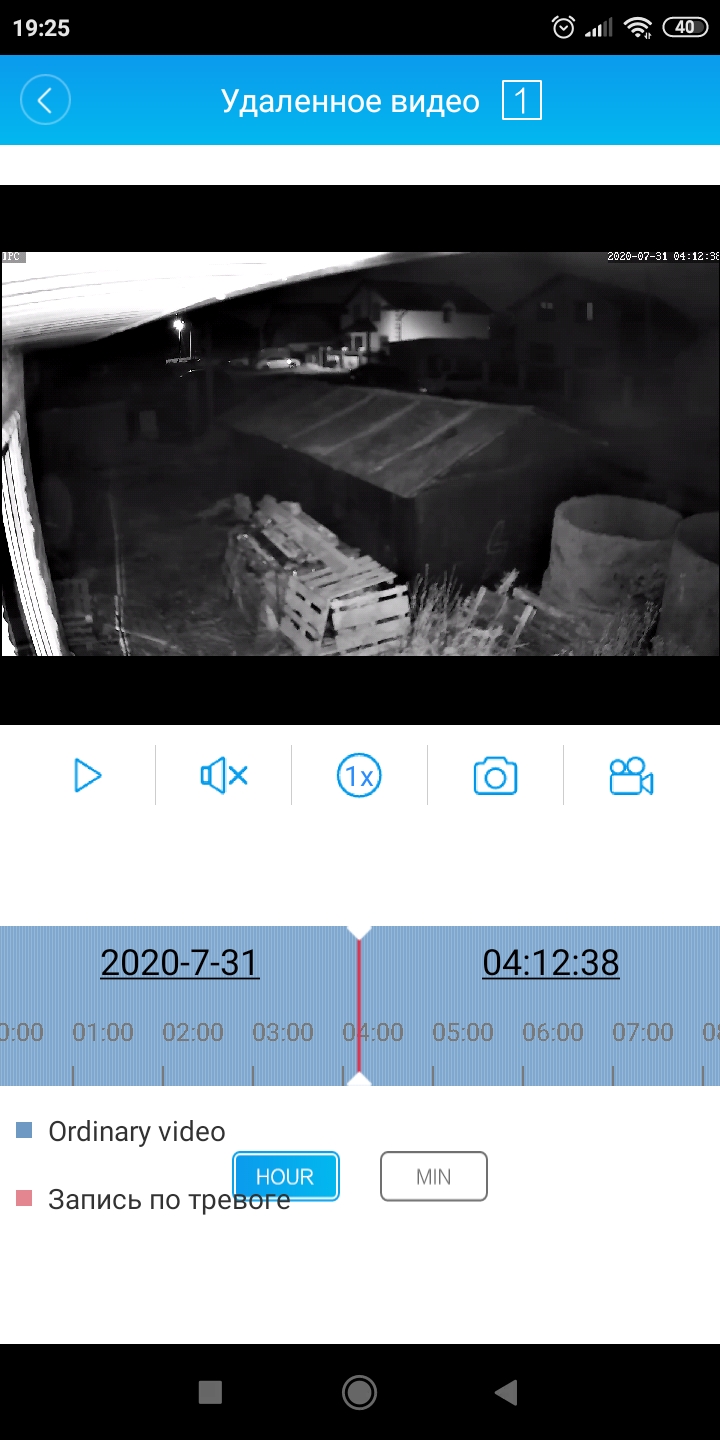Switch the timeline to HOUR scale
Viewport: 720px width, 1440px height.
coord(286,1176)
